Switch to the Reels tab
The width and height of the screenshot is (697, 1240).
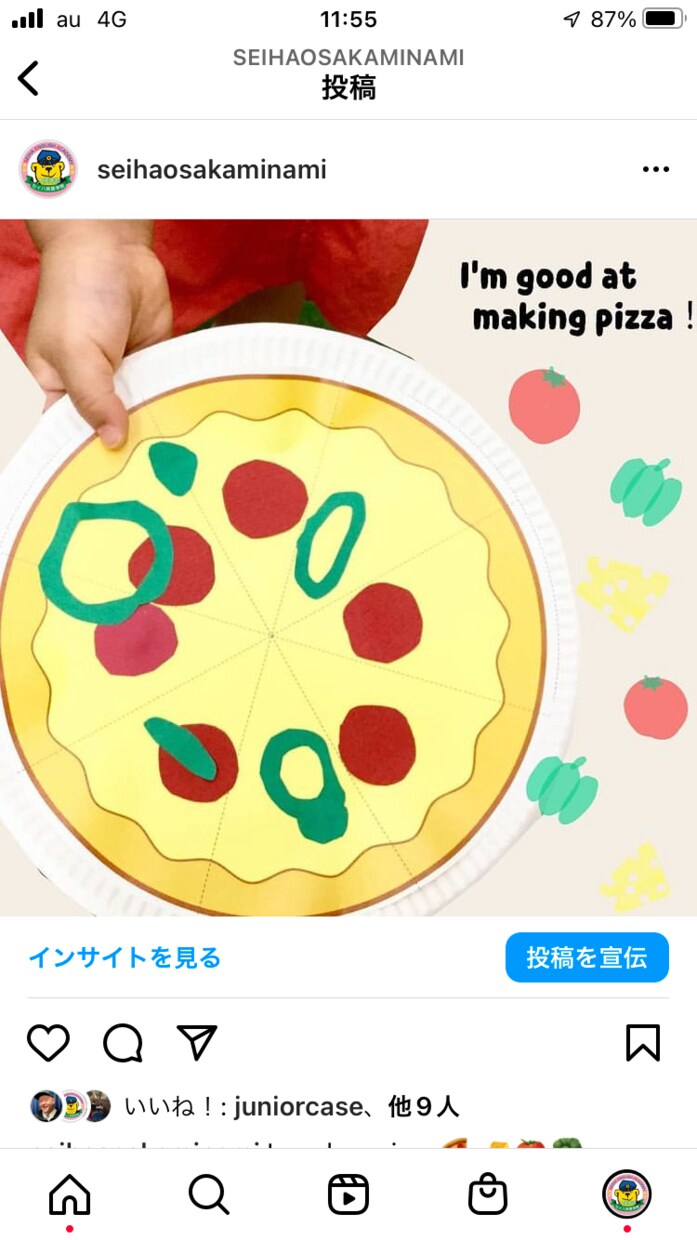coord(348,1194)
